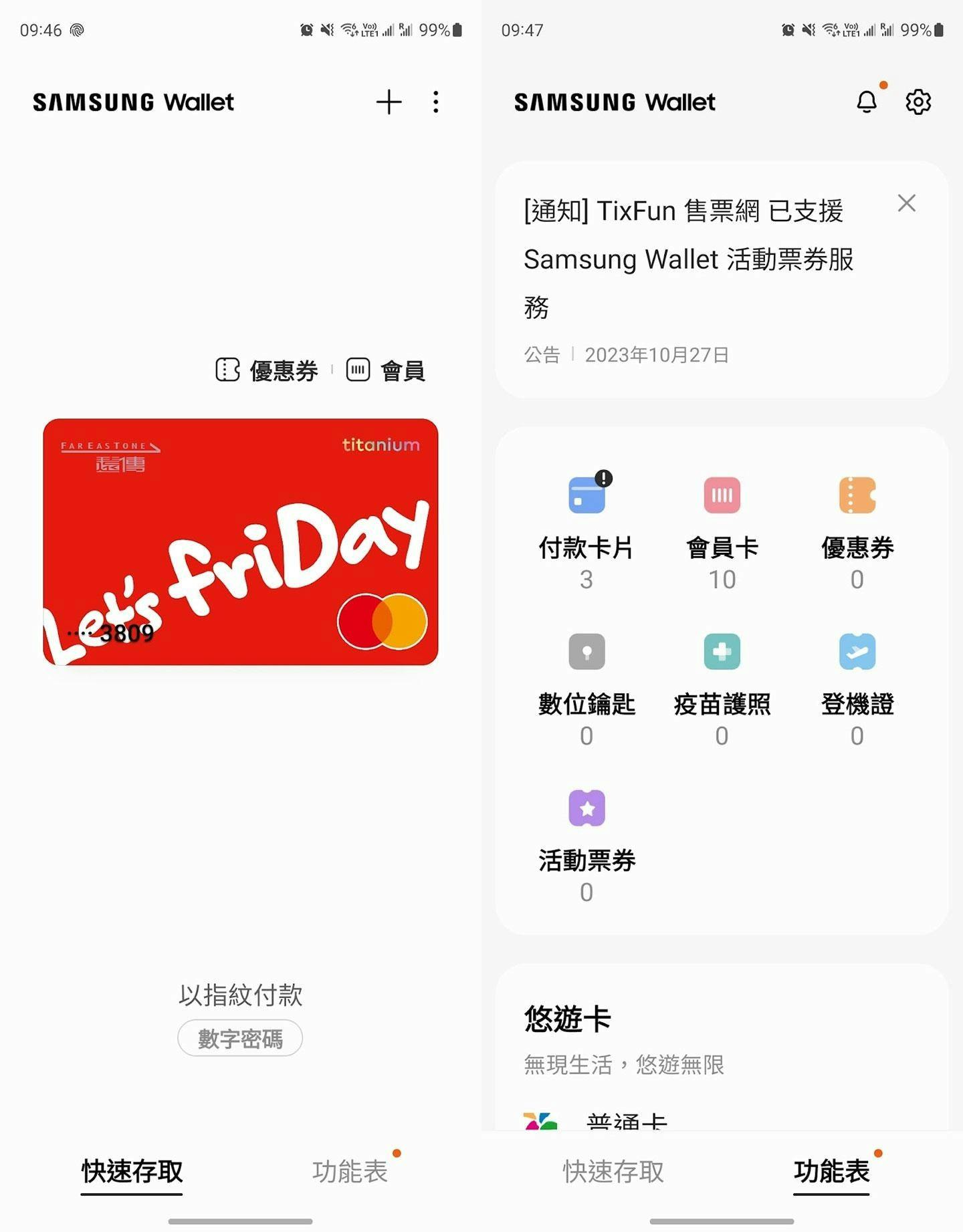Viewport: 963px width, 1232px height.
Task: Switch to the greyed-out 快速存取 tab
Action: (613, 1171)
